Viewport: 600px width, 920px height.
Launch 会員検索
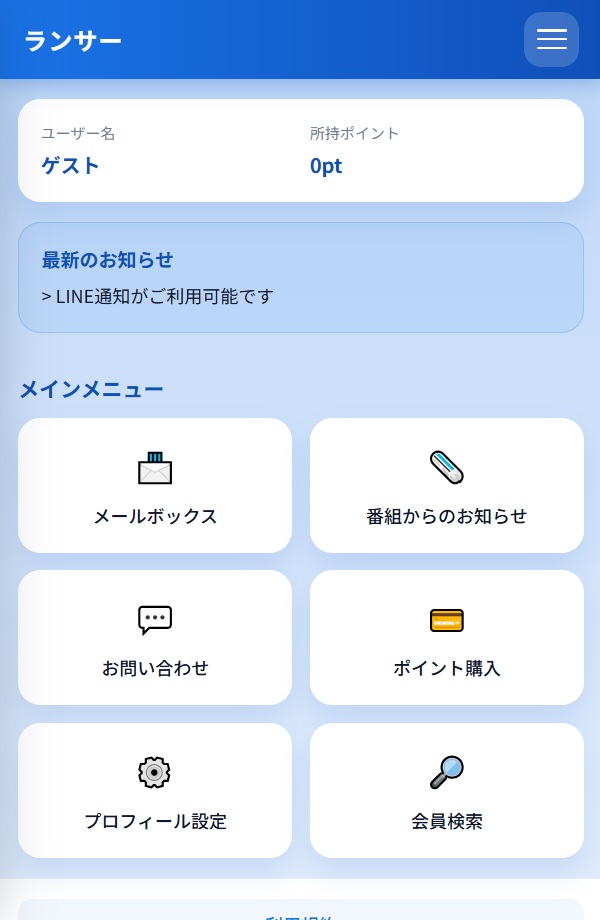click(446, 791)
